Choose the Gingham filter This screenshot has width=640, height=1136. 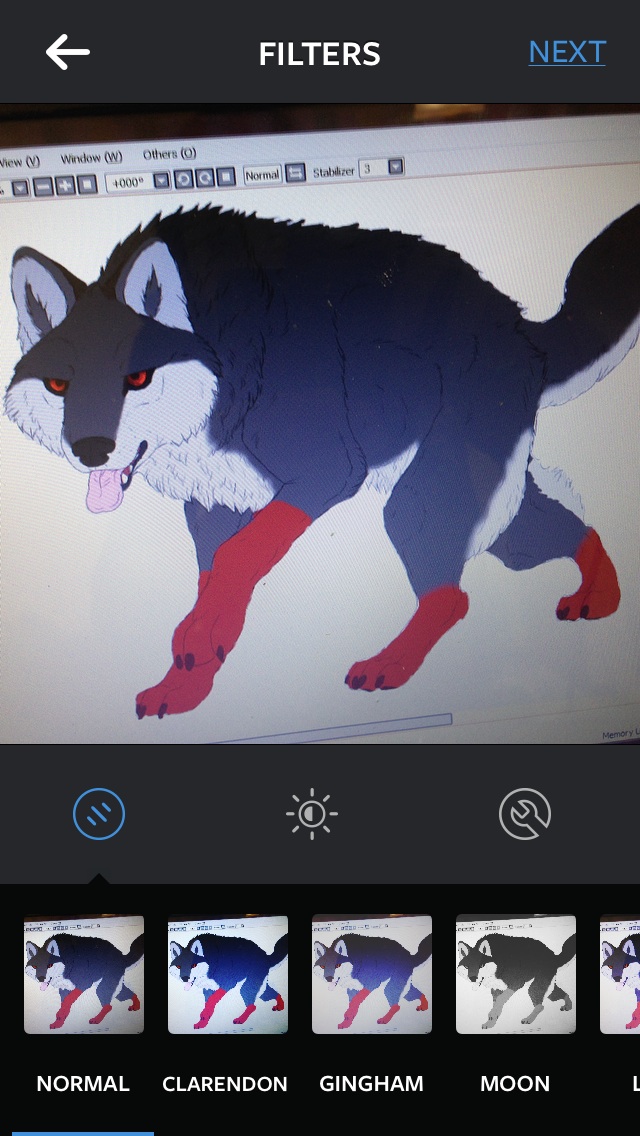(372, 975)
